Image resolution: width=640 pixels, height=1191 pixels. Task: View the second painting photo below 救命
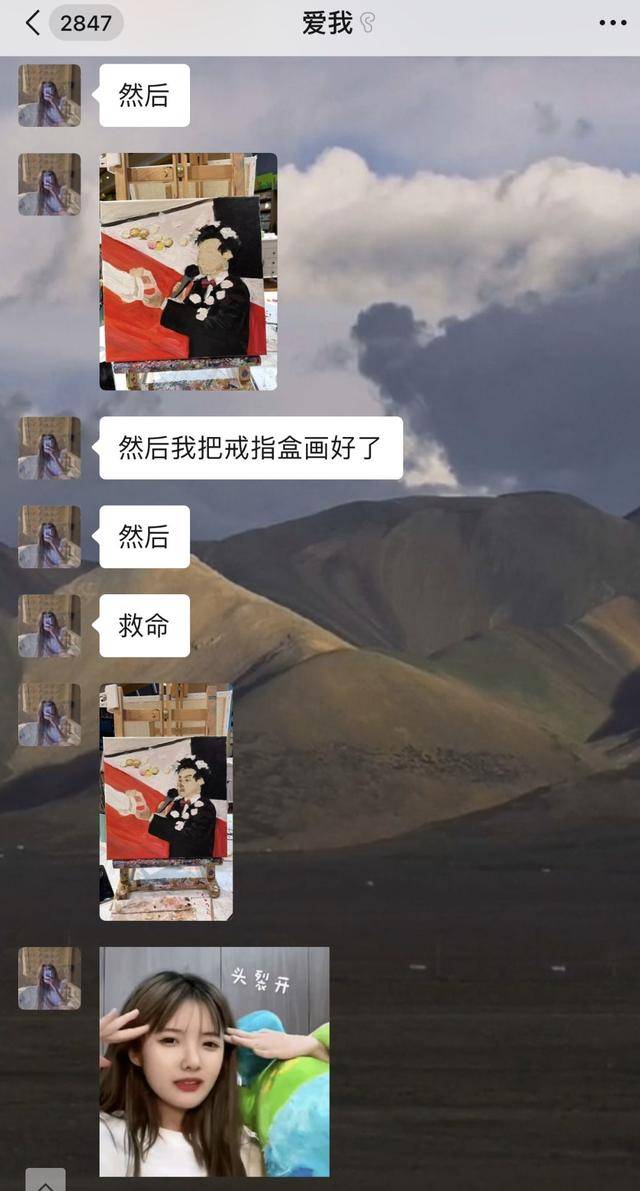point(166,801)
